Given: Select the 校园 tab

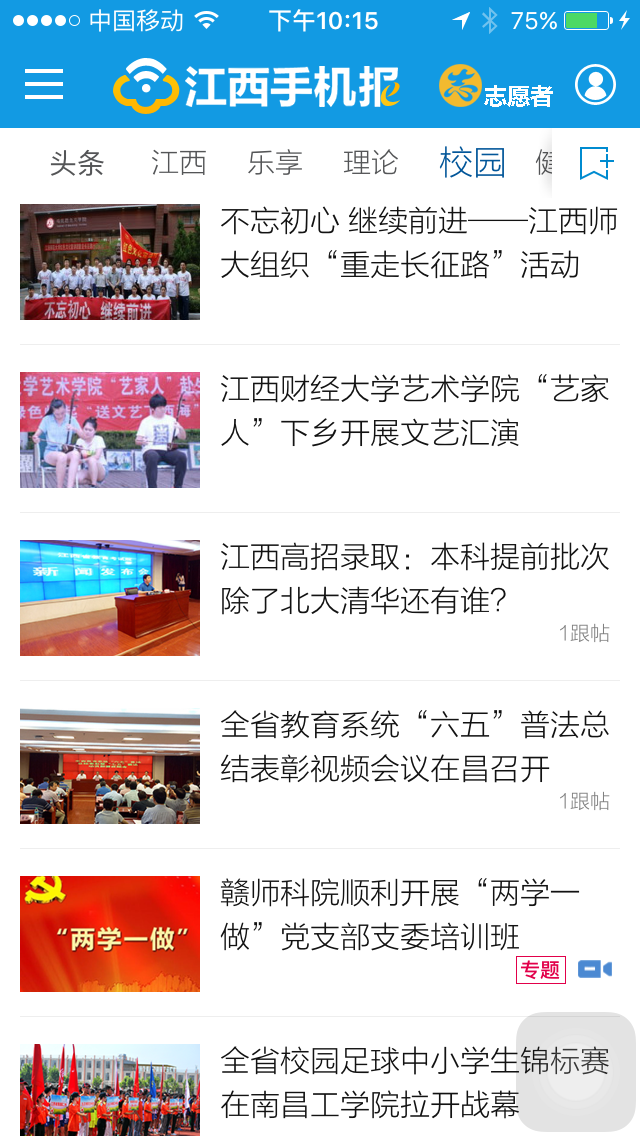Looking at the screenshot, I should (x=472, y=163).
